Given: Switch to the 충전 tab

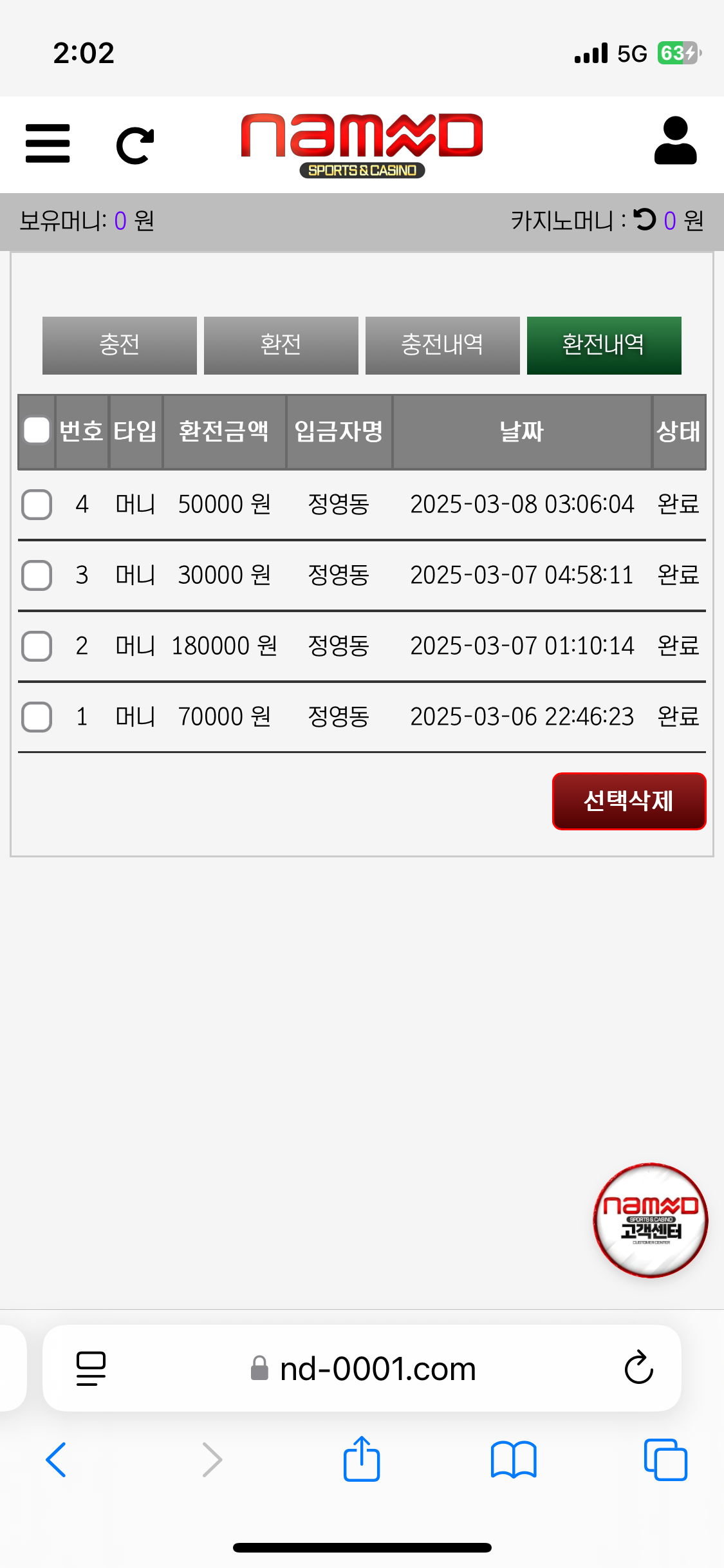Looking at the screenshot, I should pyautogui.click(x=120, y=345).
